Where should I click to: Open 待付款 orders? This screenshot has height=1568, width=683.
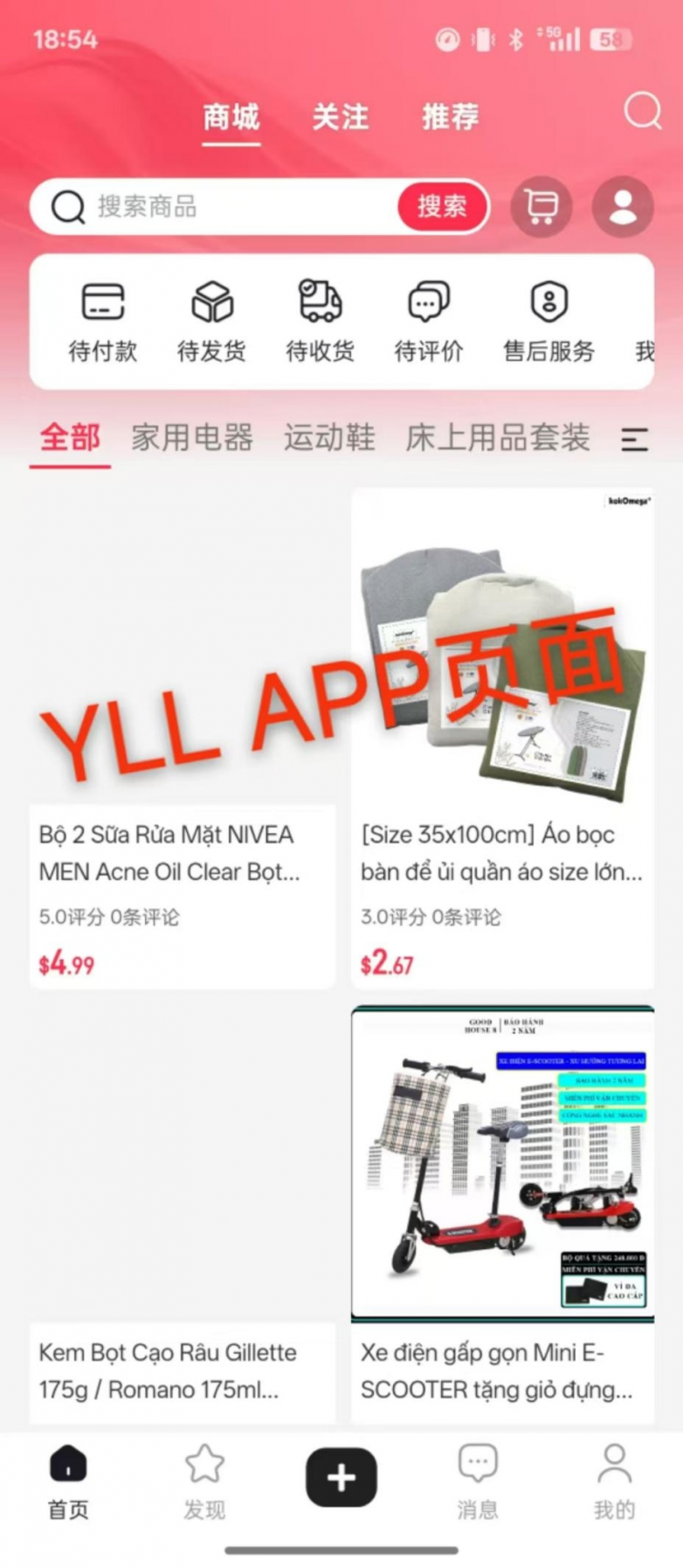tap(103, 322)
